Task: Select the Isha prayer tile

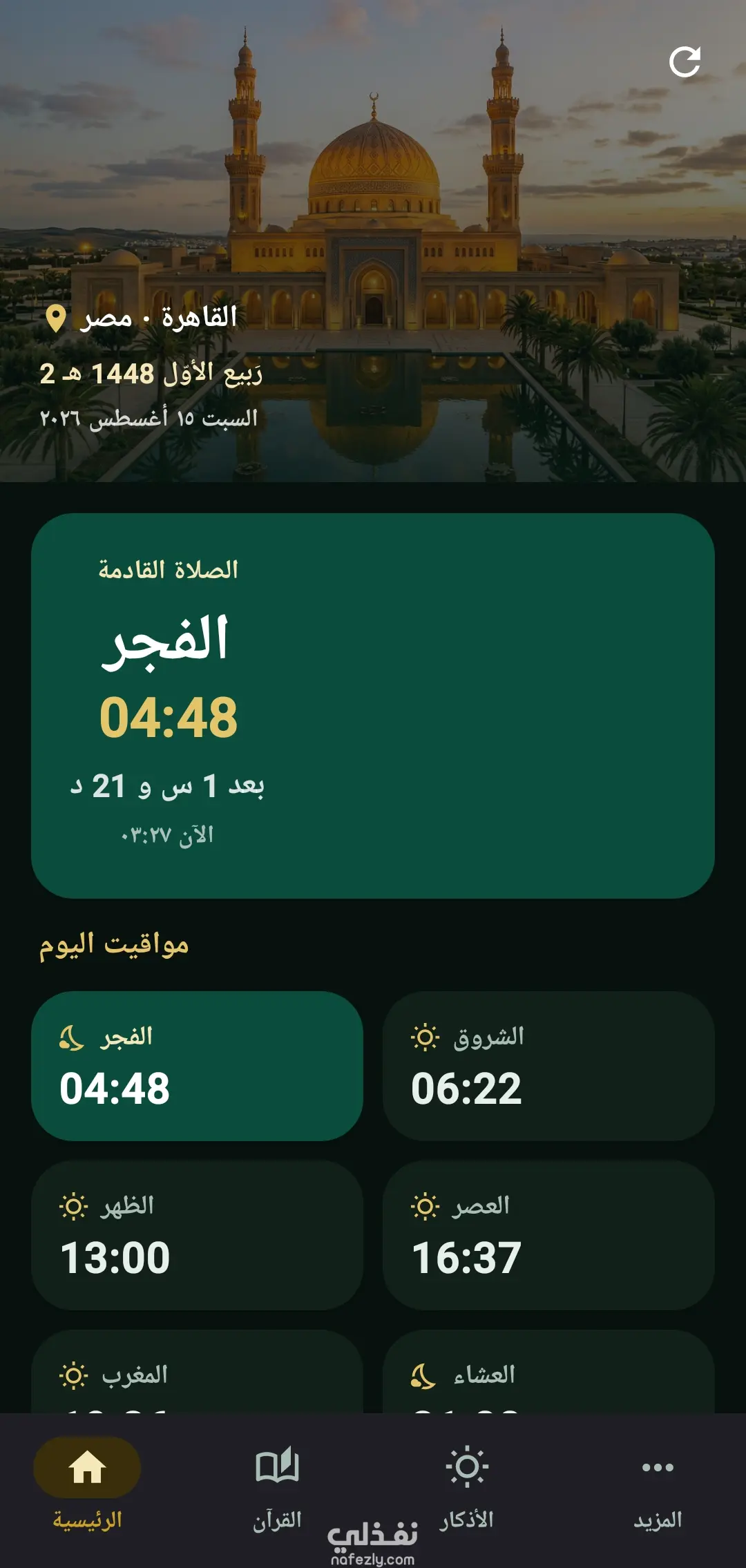Action: coord(548,1371)
